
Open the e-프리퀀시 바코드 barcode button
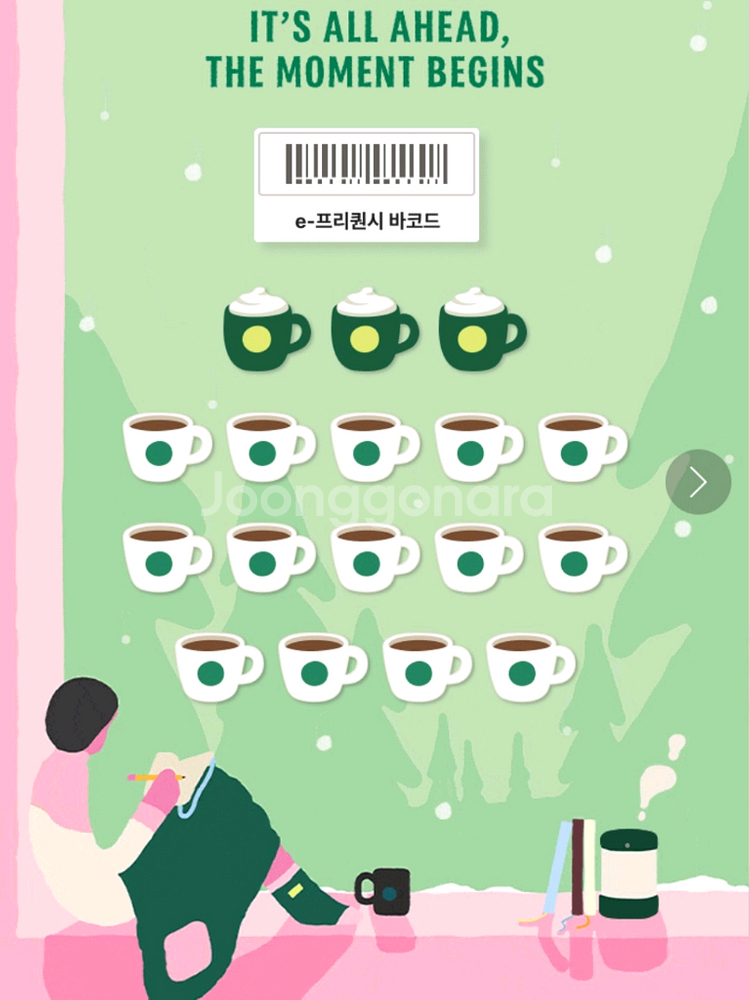click(x=366, y=185)
